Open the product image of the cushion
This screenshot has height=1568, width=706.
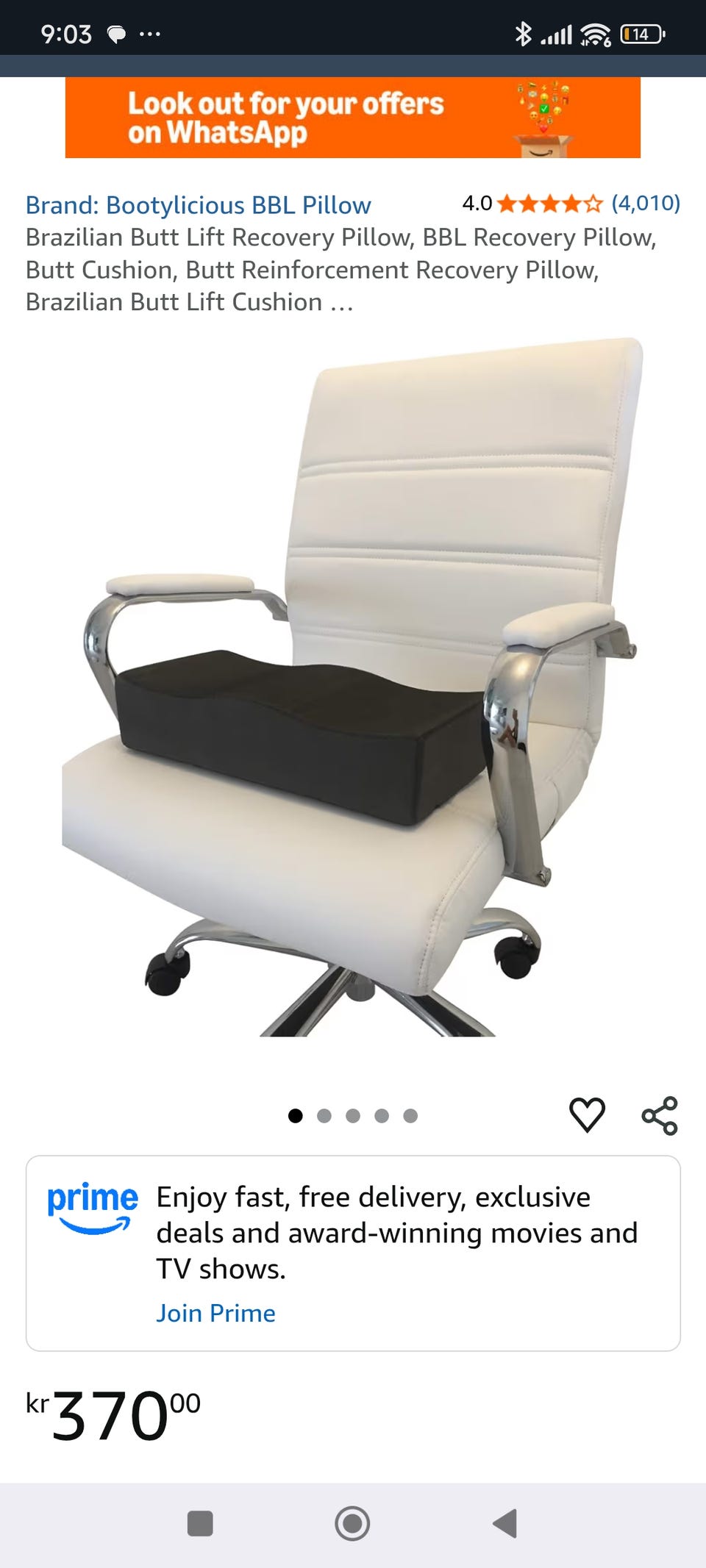click(x=353, y=687)
